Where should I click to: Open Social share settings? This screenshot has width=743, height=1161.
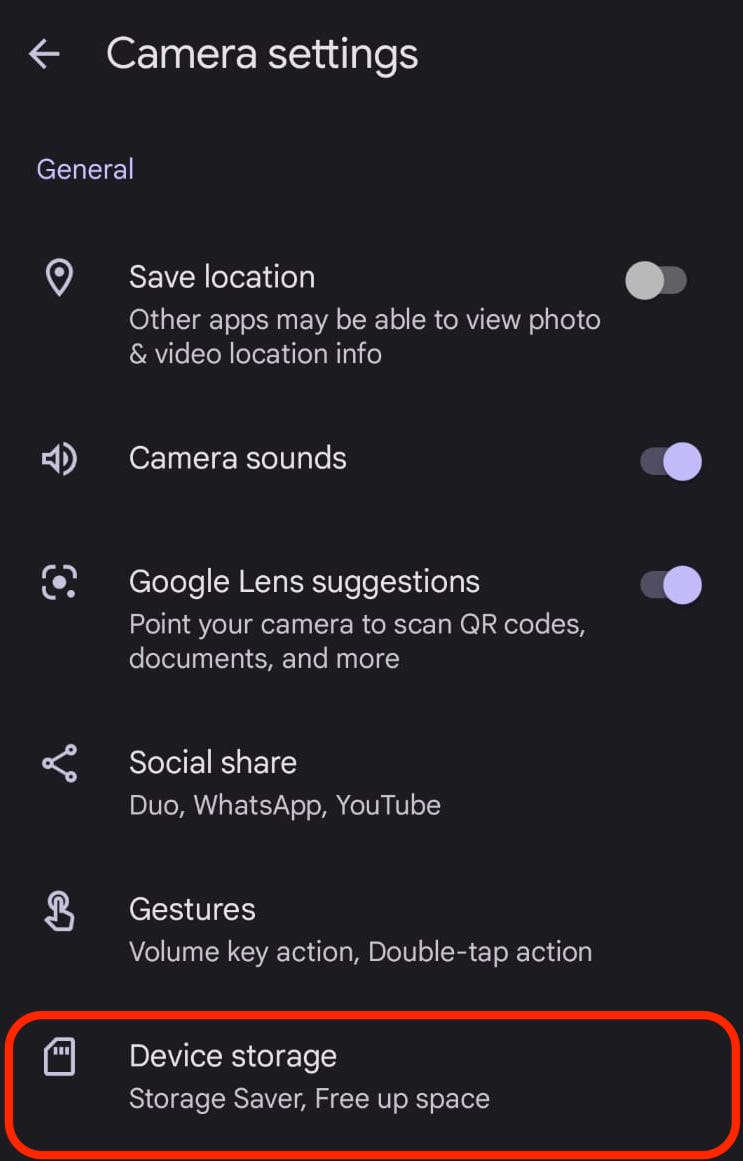tap(284, 783)
